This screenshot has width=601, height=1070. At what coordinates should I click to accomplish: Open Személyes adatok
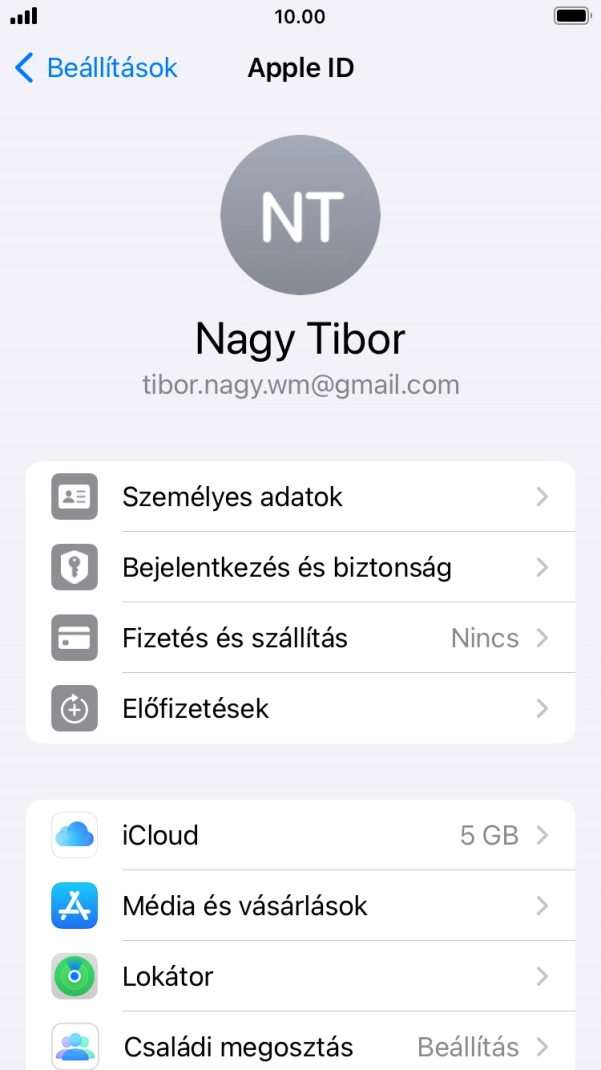point(300,497)
